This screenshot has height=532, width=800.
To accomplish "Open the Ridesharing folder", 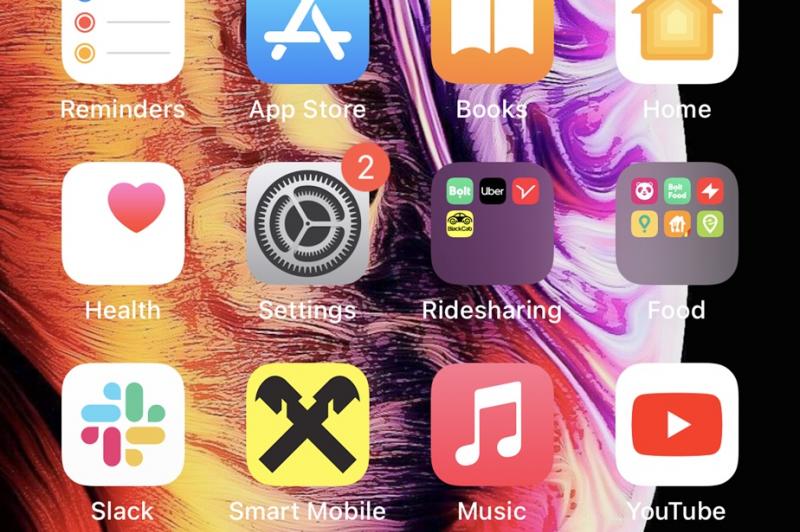I will click(x=492, y=223).
